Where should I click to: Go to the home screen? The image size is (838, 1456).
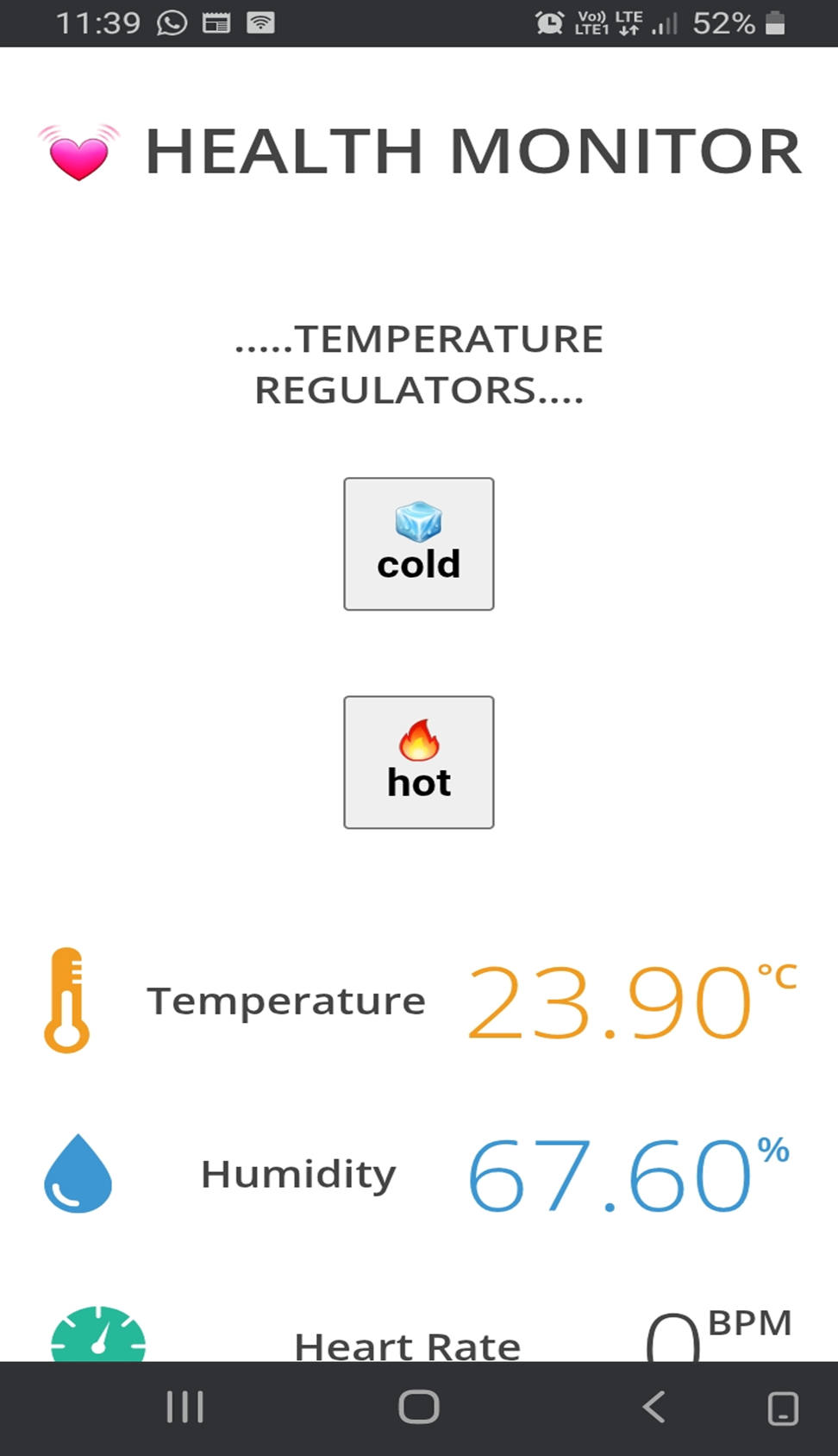[419, 1407]
